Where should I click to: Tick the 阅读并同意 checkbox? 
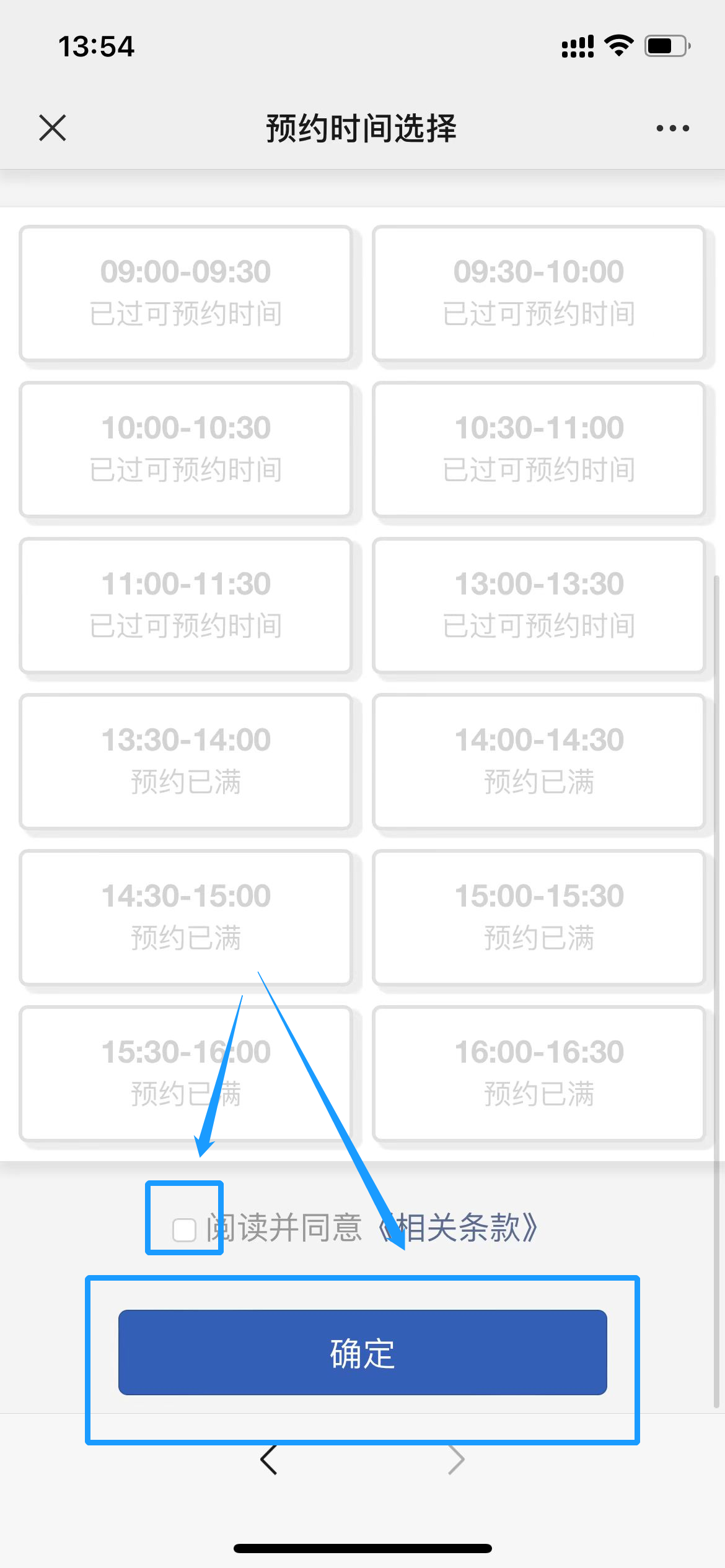pyautogui.click(x=184, y=1230)
